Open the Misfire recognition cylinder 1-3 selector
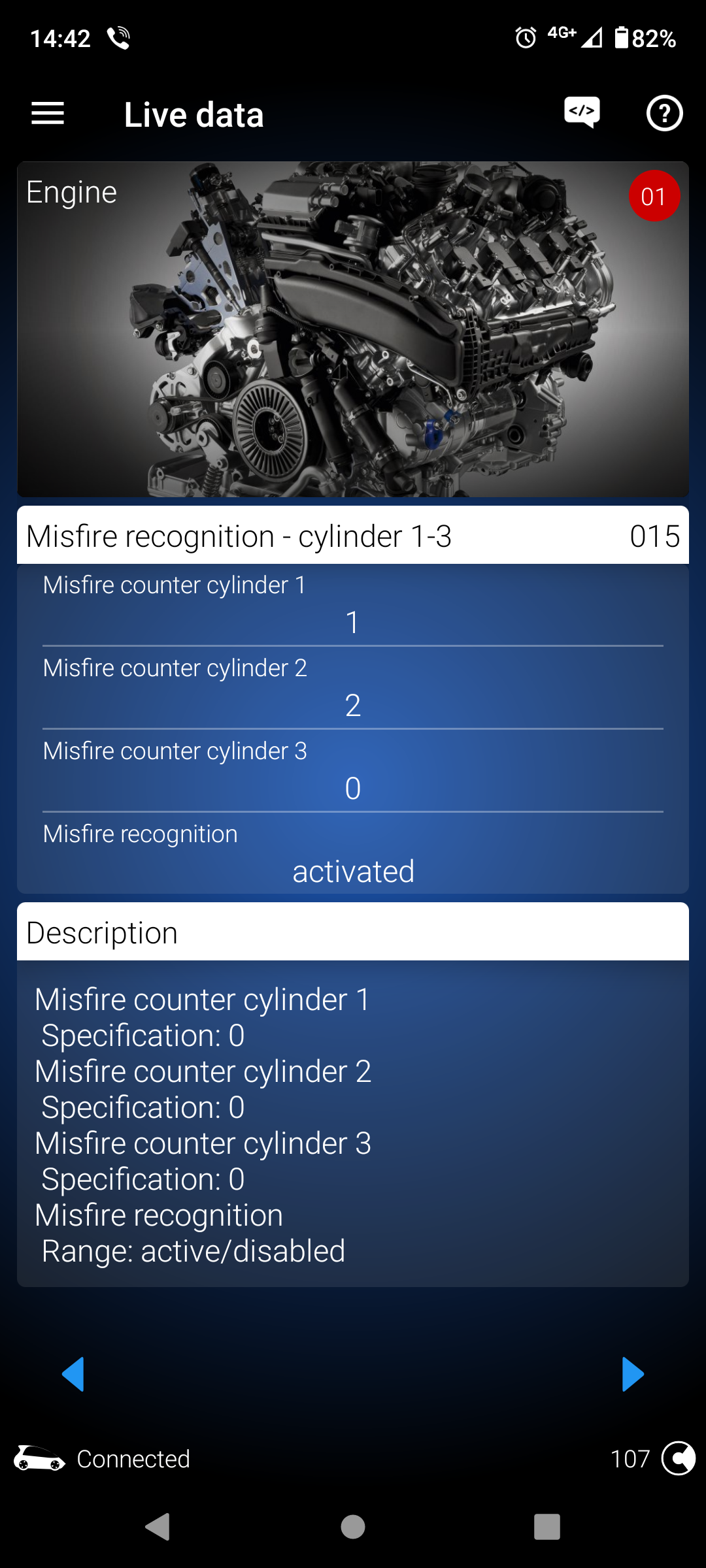Image resolution: width=706 pixels, height=1568 pixels. point(353,536)
